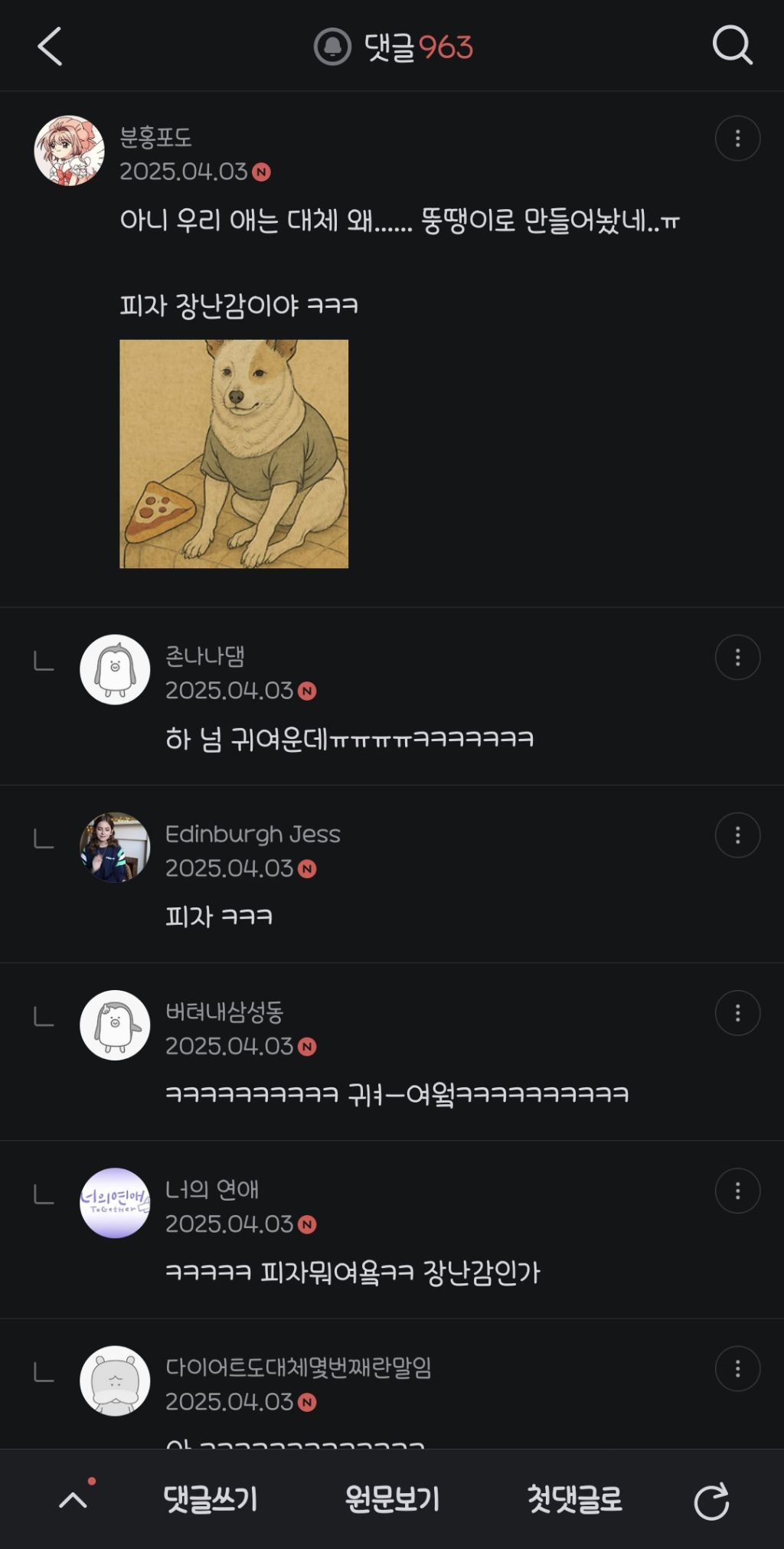The width and height of the screenshot is (784, 1549).
Task: Open options menu for 너의 연애's reply
Action: point(737,1191)
